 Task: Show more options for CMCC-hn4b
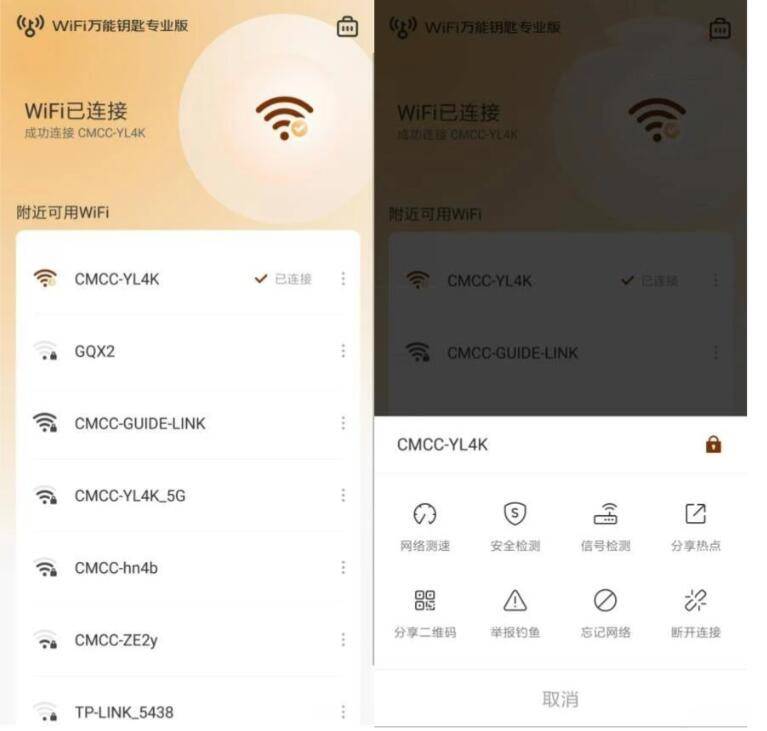tap(343, 567)
